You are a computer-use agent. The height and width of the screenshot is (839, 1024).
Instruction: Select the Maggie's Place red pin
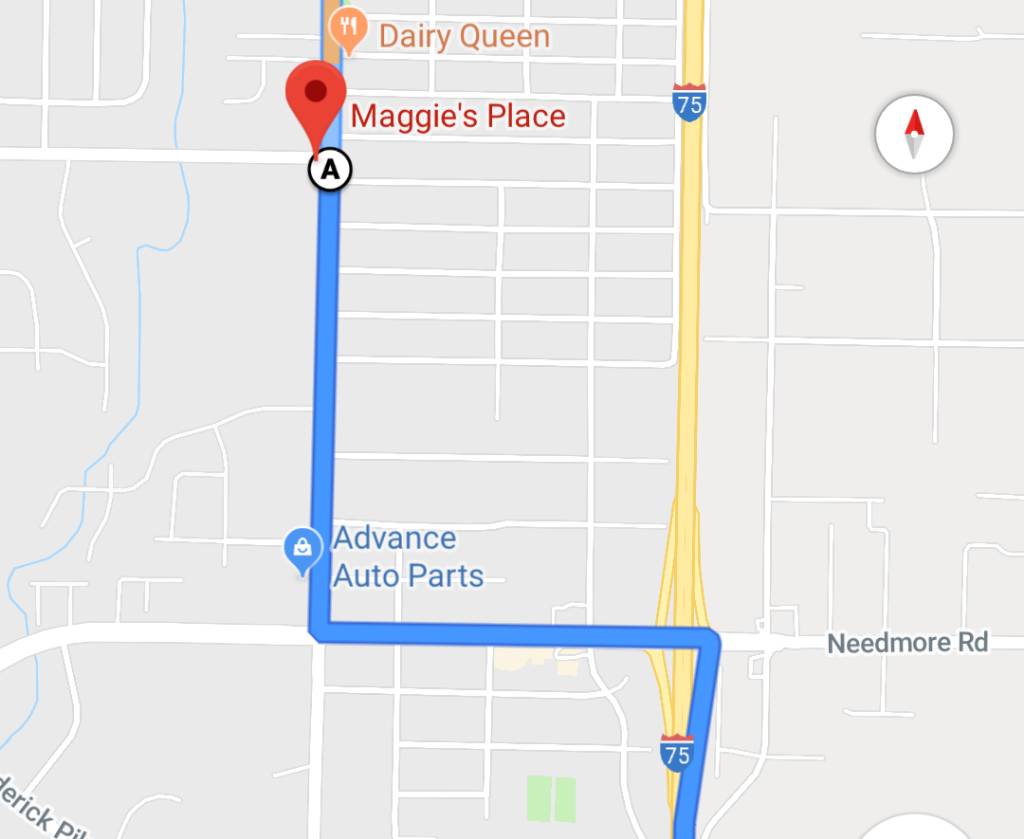[315, 98]
